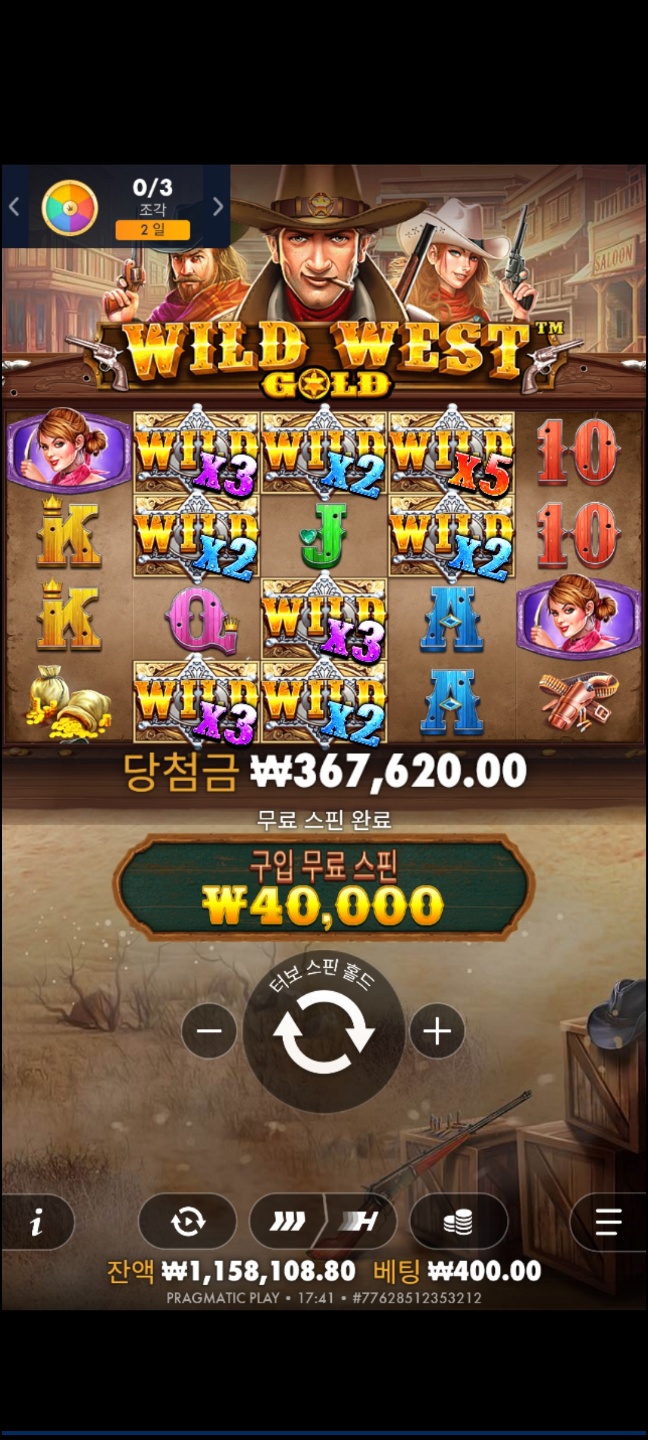
Task: Open the hamburger menu
Action: click(x=608, y=1222)
